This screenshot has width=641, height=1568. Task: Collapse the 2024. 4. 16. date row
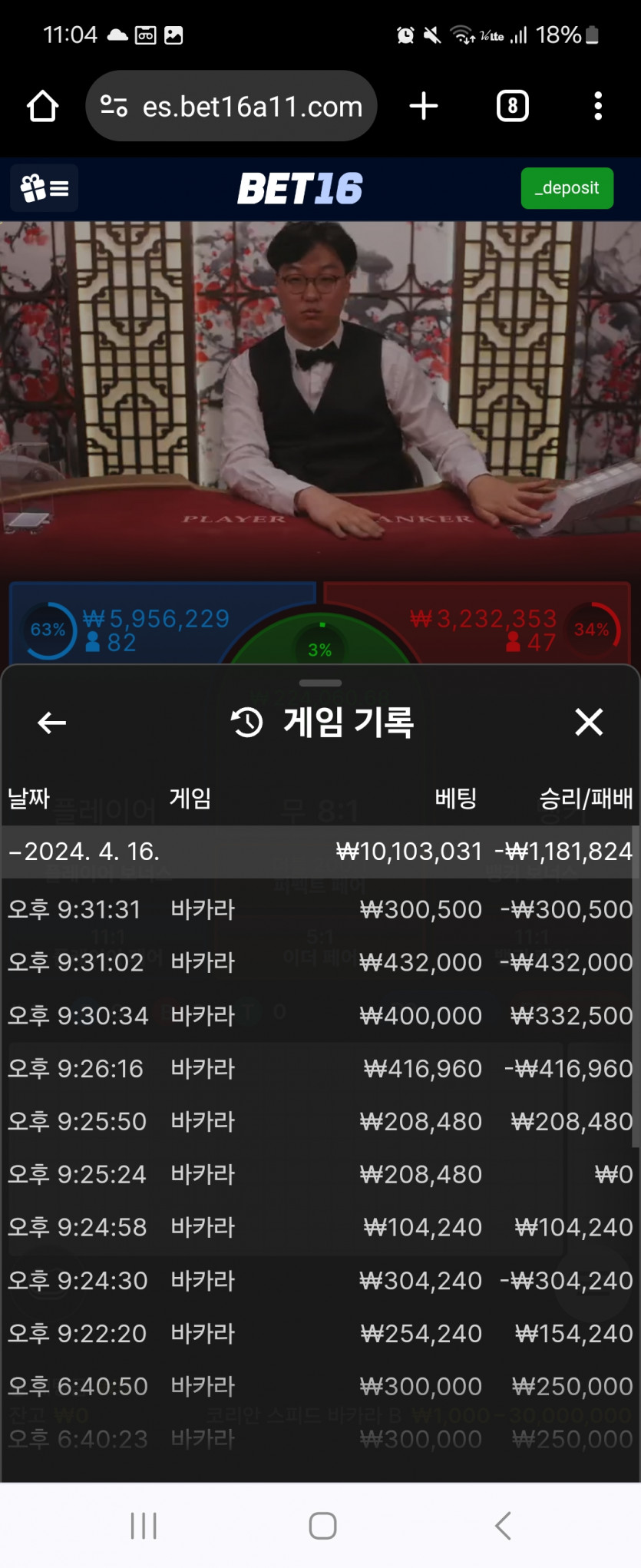[84, 852]
